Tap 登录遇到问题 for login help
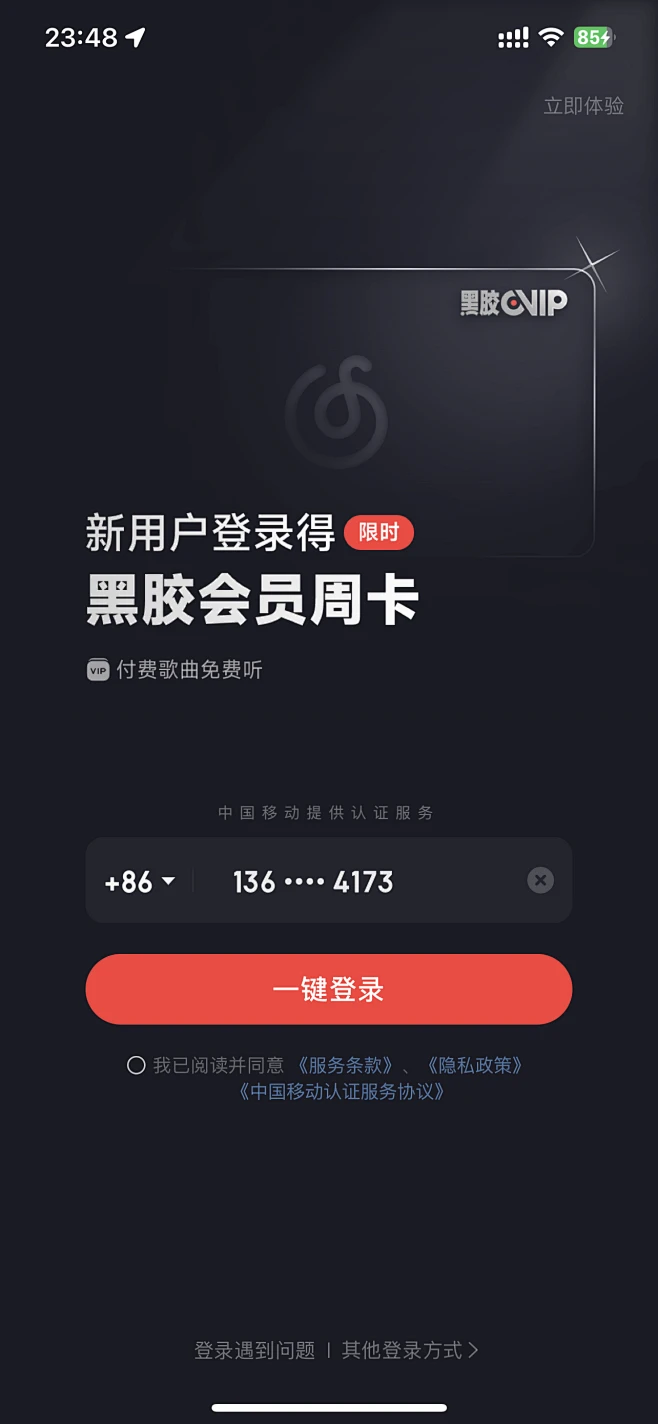The width and height of the screenshot is (658, 1424). click(x=254, y=1350)
